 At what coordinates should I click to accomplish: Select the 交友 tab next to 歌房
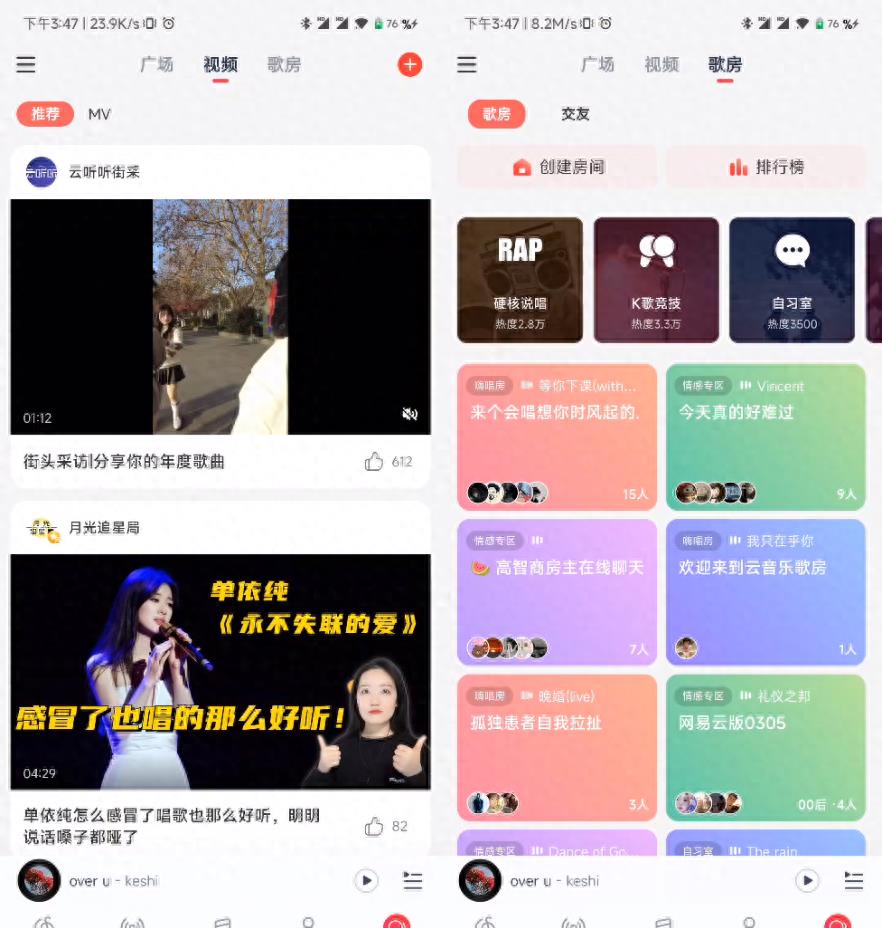575,114
